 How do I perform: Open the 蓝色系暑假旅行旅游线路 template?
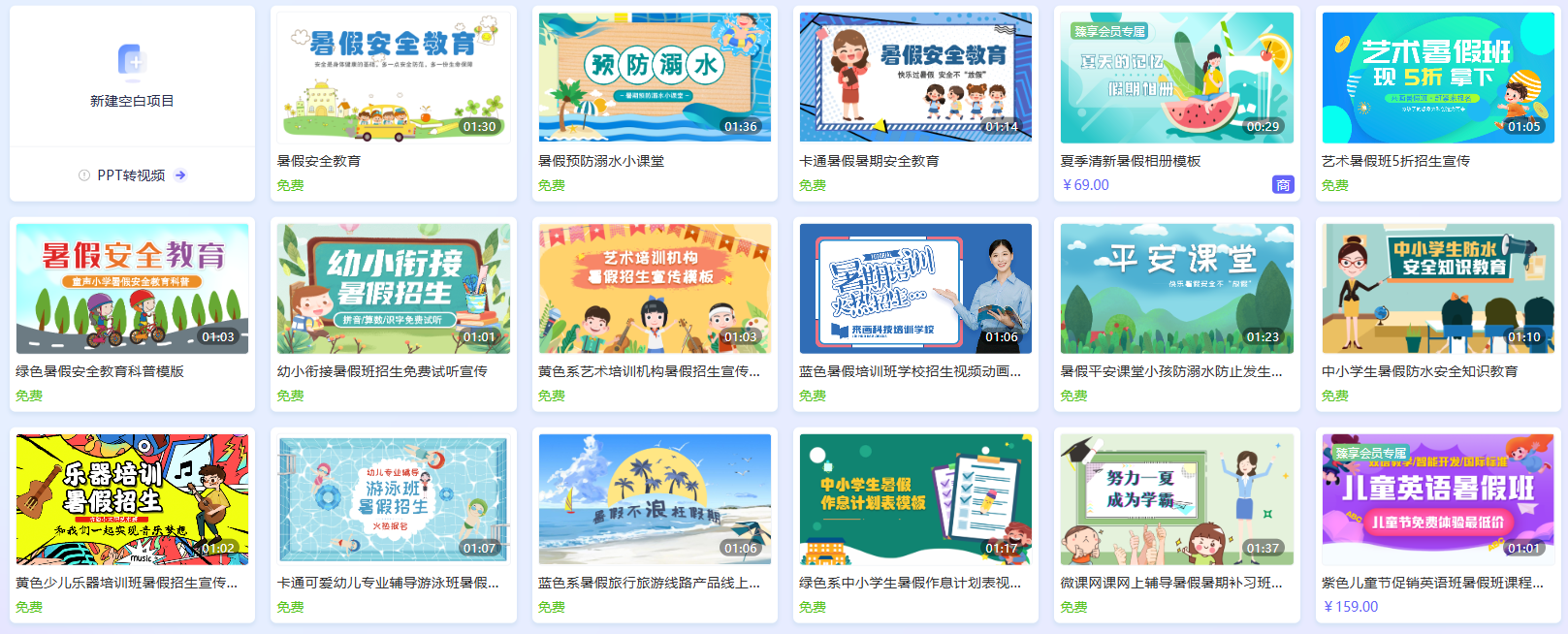click(x=655, y=499)
